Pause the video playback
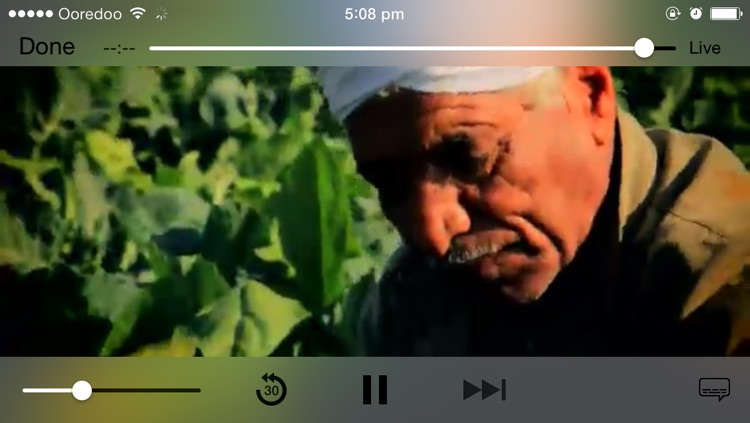Image resolution: width=750 pixels, height=423 pixels. click(375, 389)
